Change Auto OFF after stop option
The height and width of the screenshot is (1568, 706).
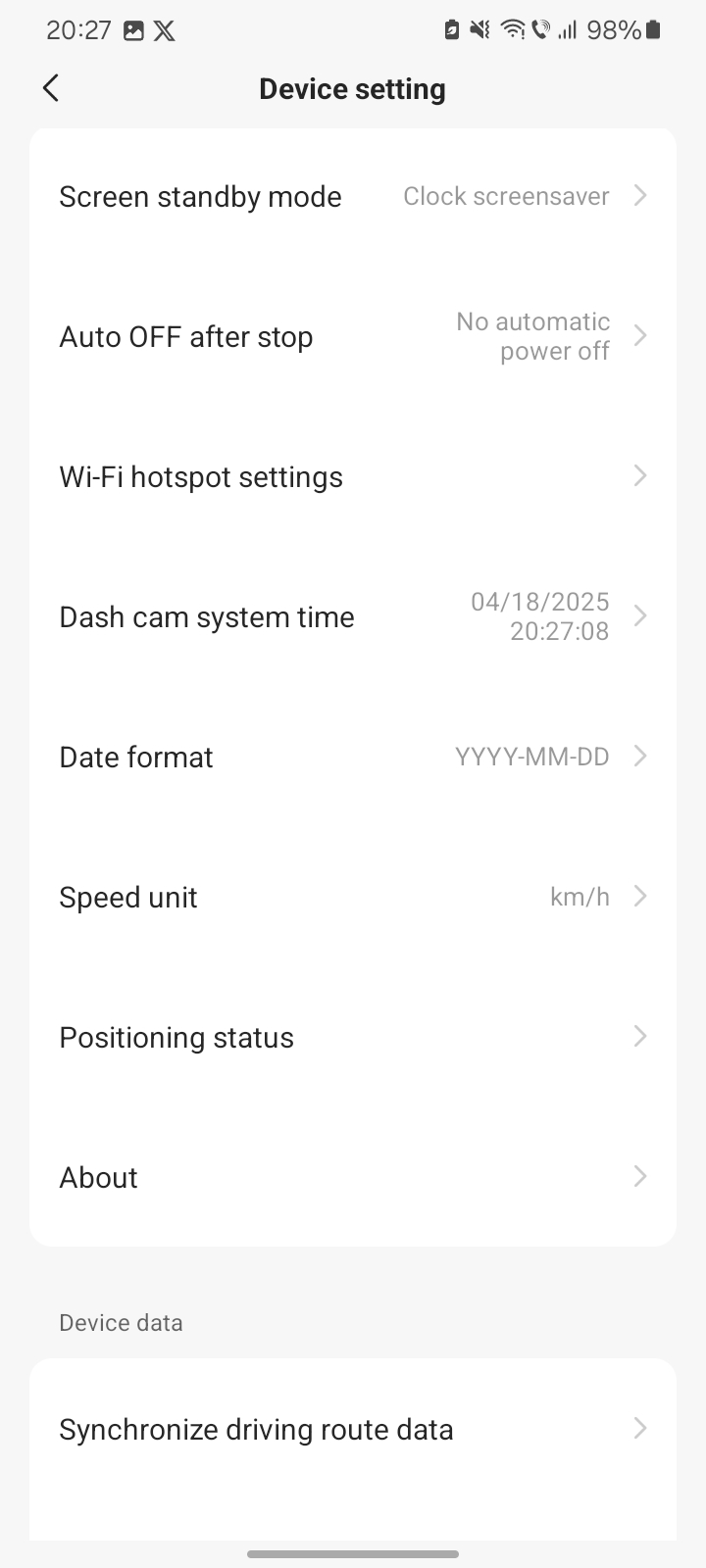click(353, 337)
